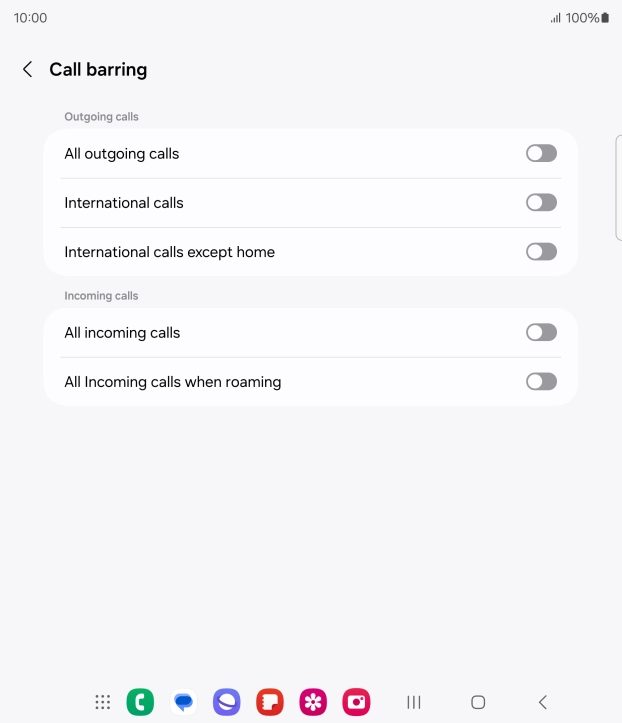This screenshot has height=723, width=622.
Task: Toggle the International calls switch
Action: [x=541, y=203]
